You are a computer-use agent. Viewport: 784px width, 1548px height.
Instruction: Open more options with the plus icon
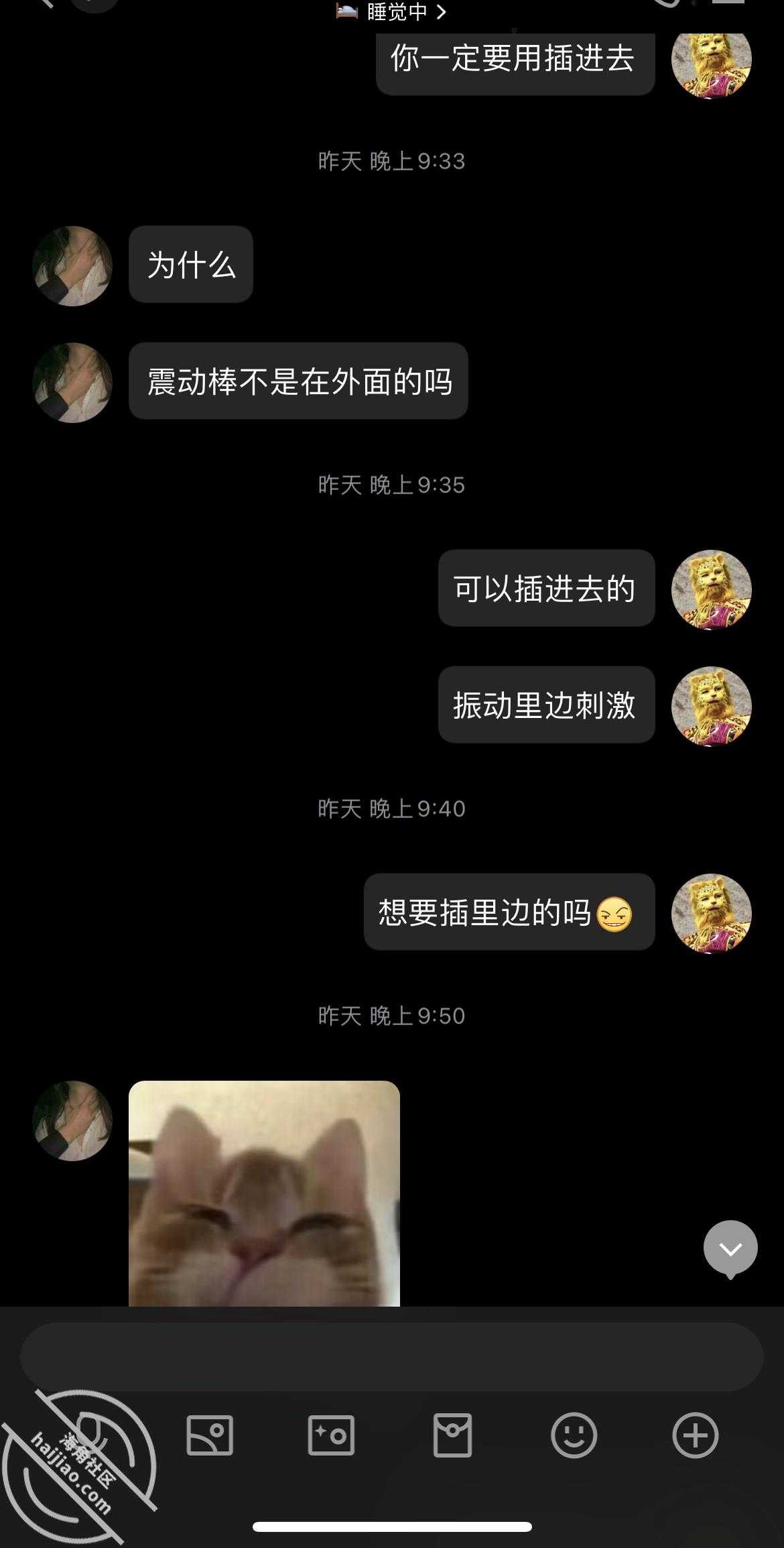click(695, 1435)
